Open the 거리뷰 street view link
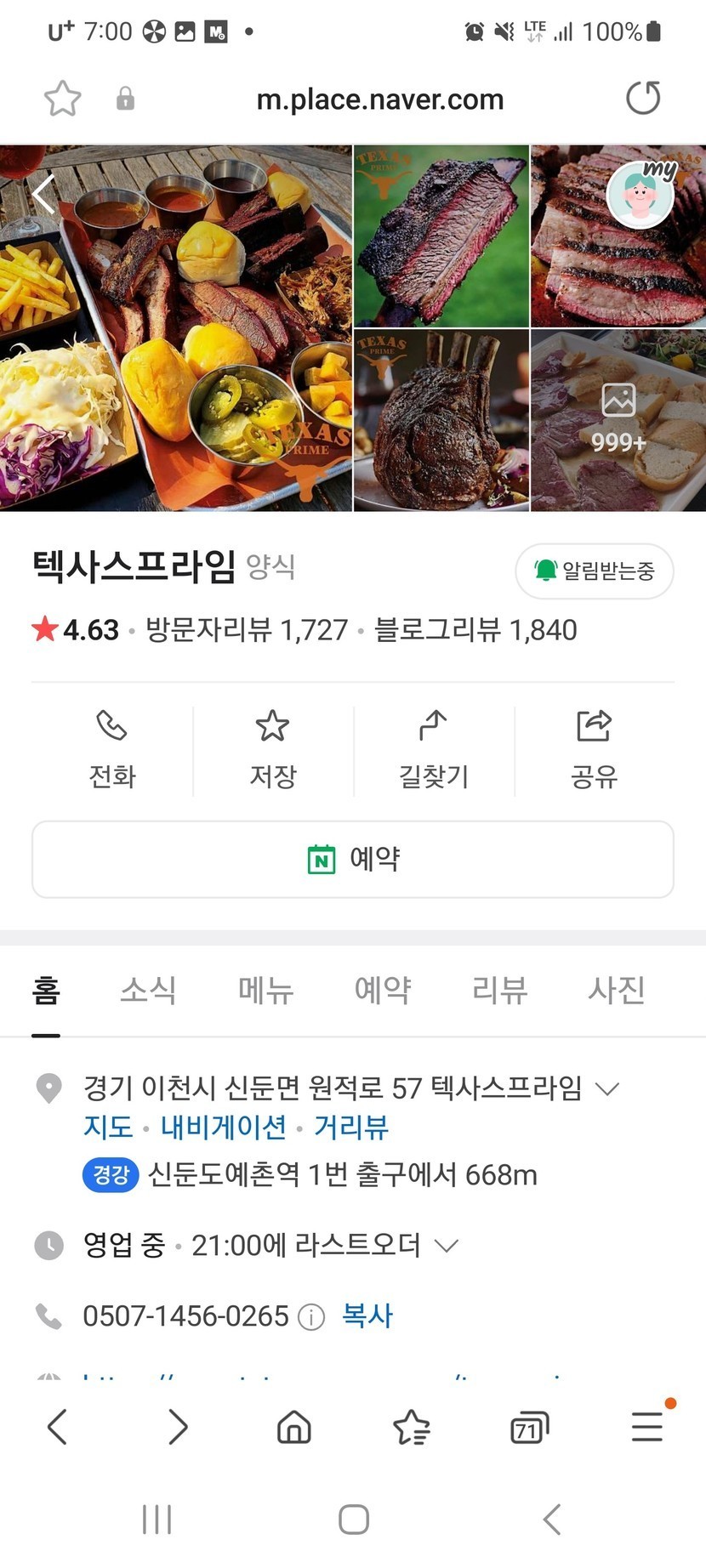The width and height of the screenshot is (706, 1568). 351,1128
